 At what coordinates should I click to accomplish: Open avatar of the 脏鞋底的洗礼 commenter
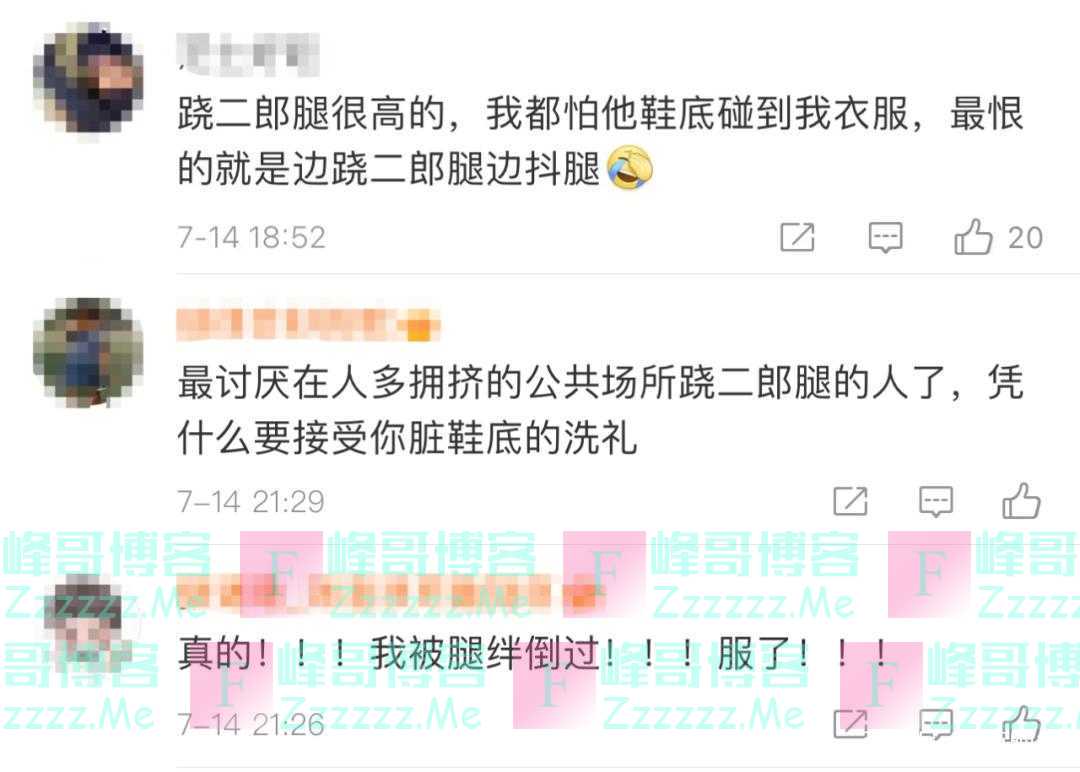pos(87,352)
